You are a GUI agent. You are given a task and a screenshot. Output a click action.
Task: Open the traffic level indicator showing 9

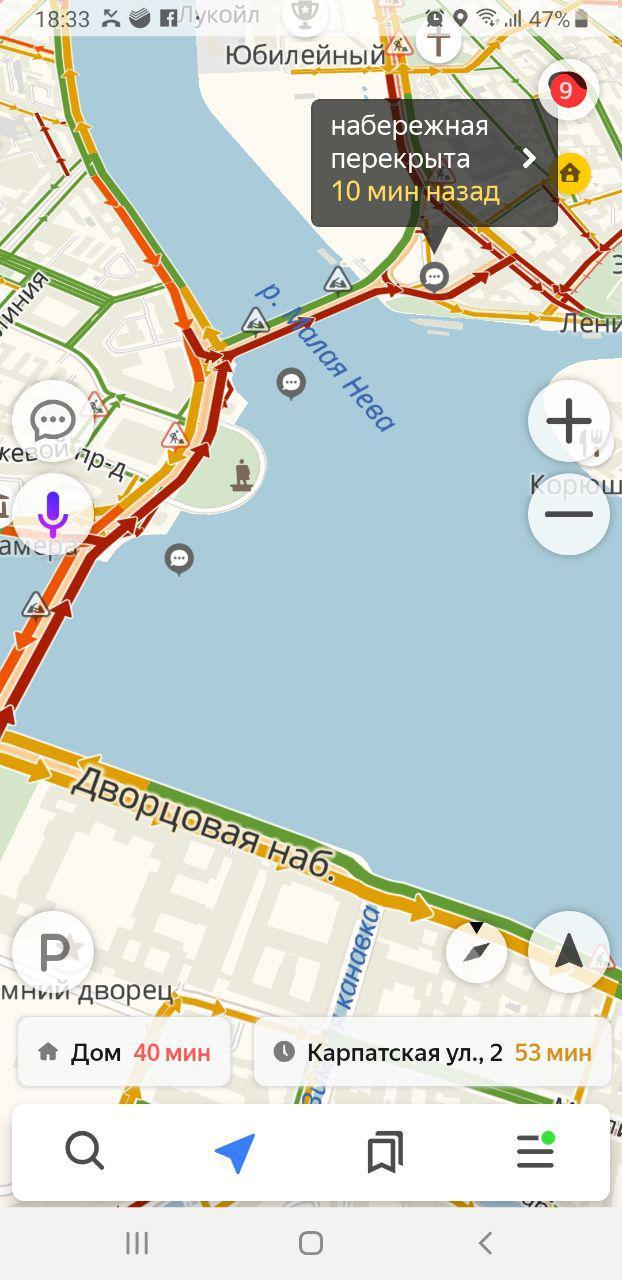[567, 91]
